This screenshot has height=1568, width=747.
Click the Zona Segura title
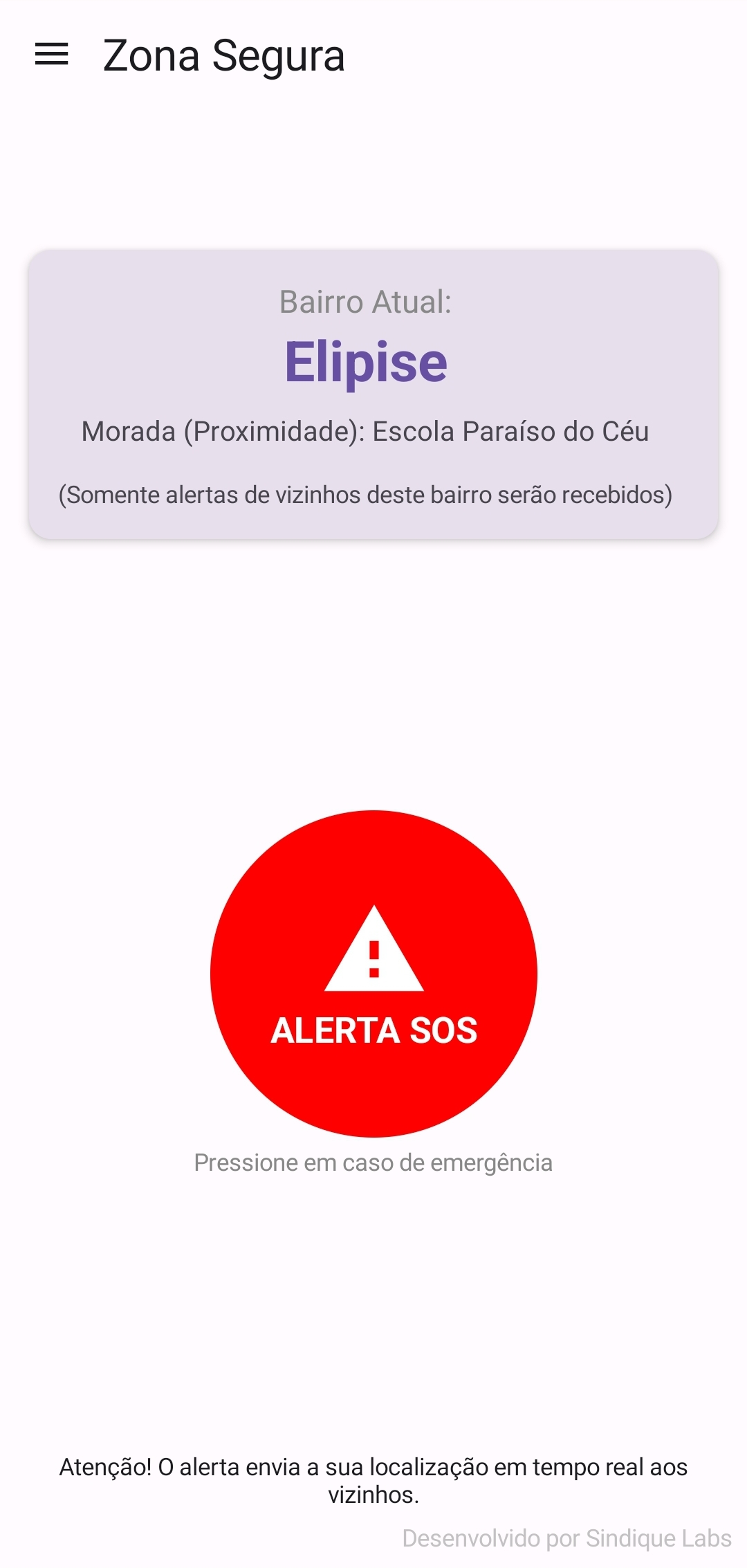(223, 55)
